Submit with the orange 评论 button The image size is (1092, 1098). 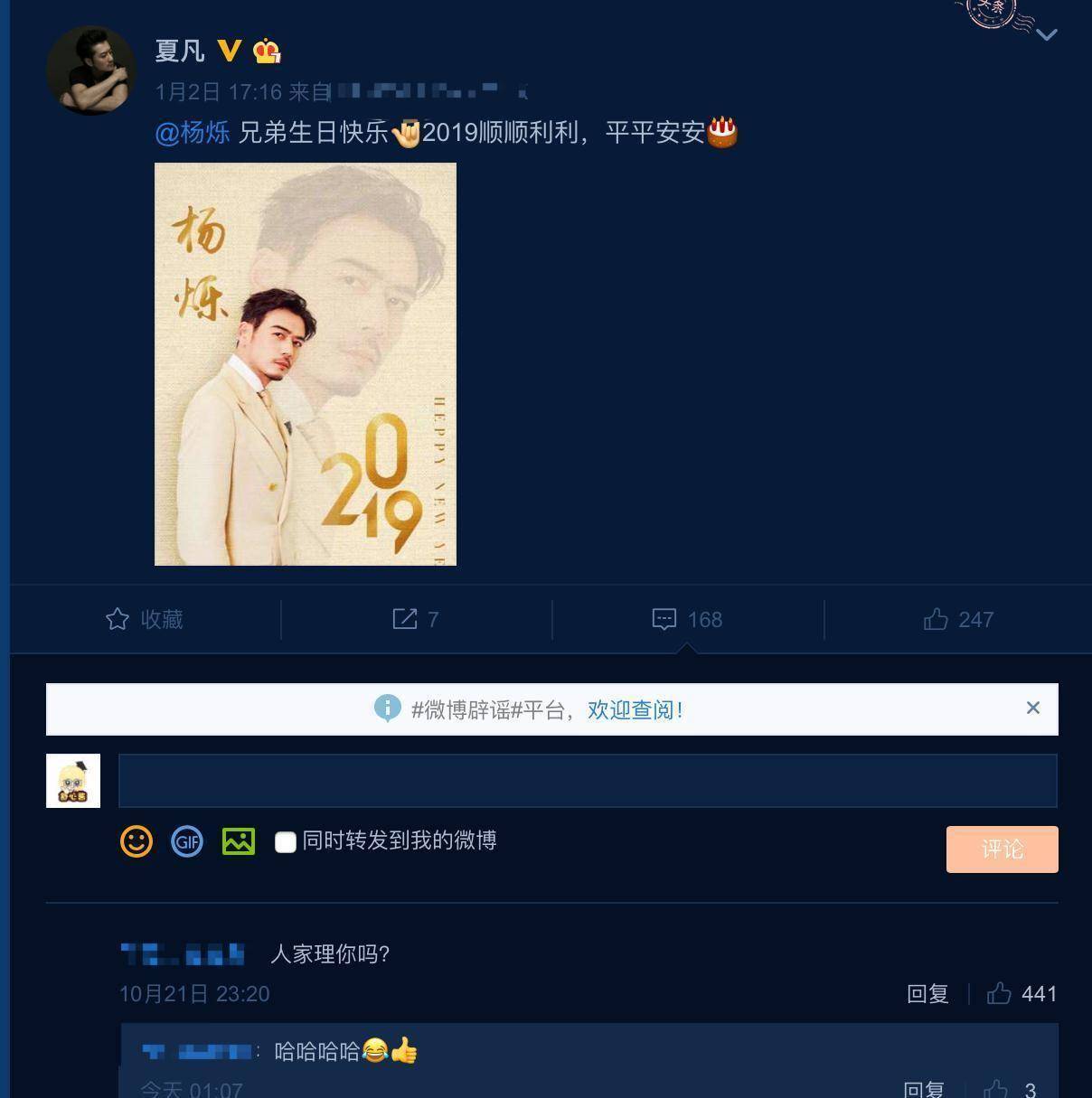[x=1002, y=849]
